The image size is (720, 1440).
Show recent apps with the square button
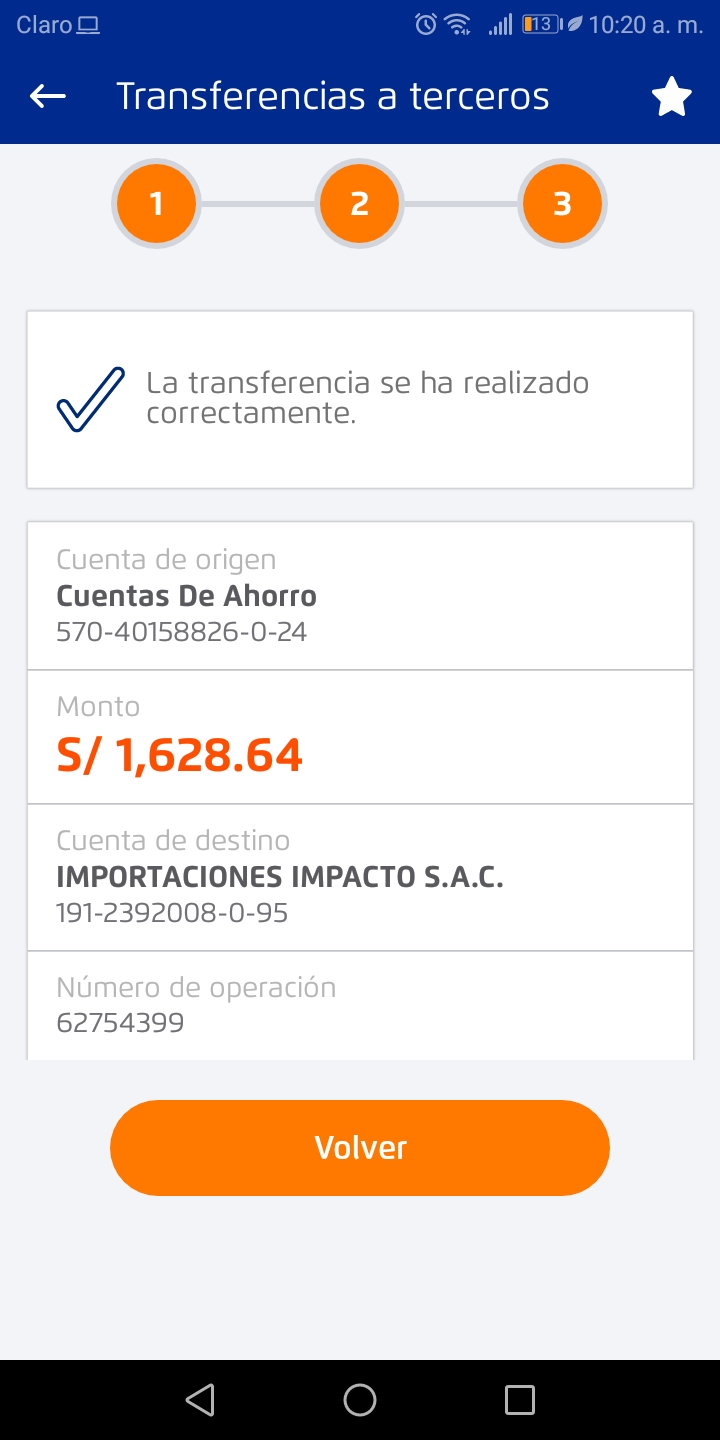pos(519,1400)
